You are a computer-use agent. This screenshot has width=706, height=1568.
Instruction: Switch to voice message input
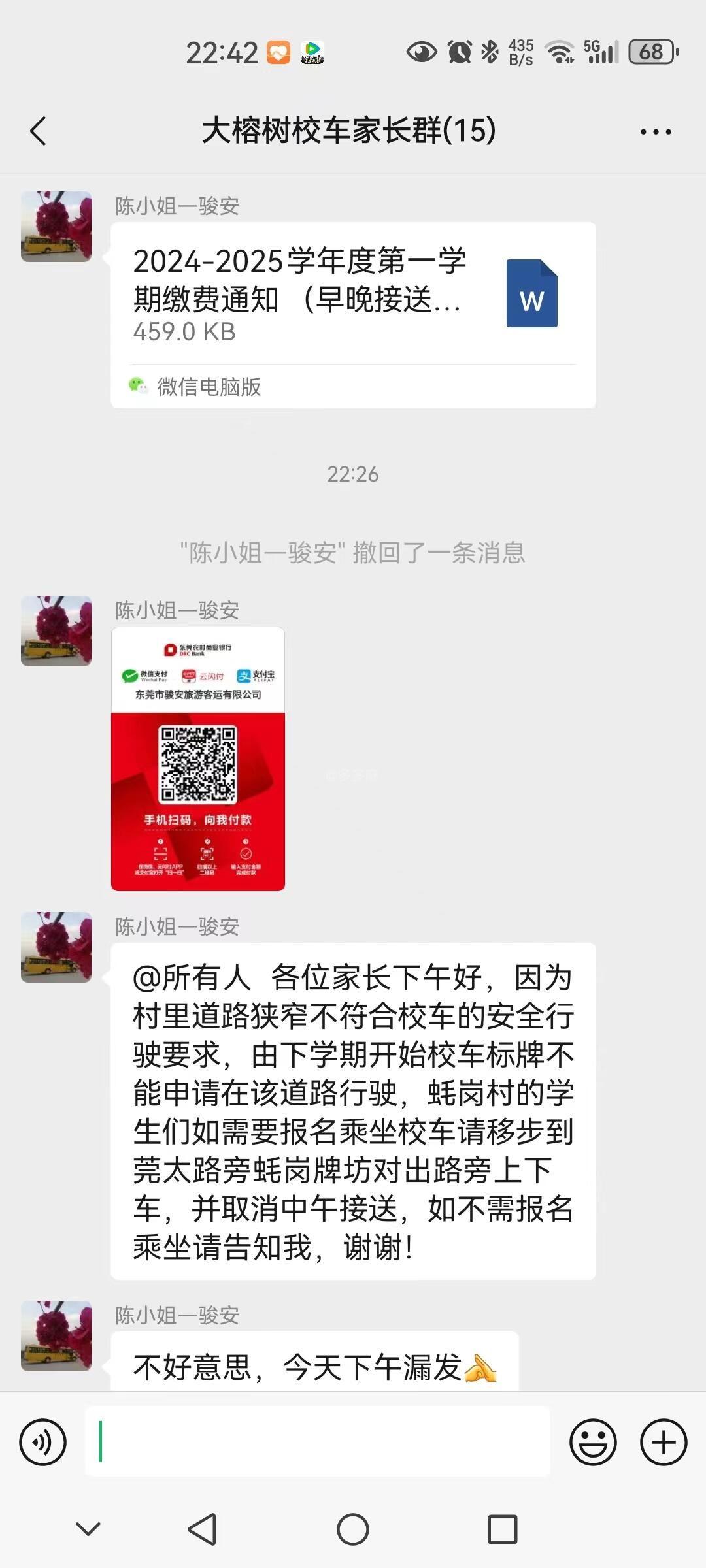pos(43,1442)
